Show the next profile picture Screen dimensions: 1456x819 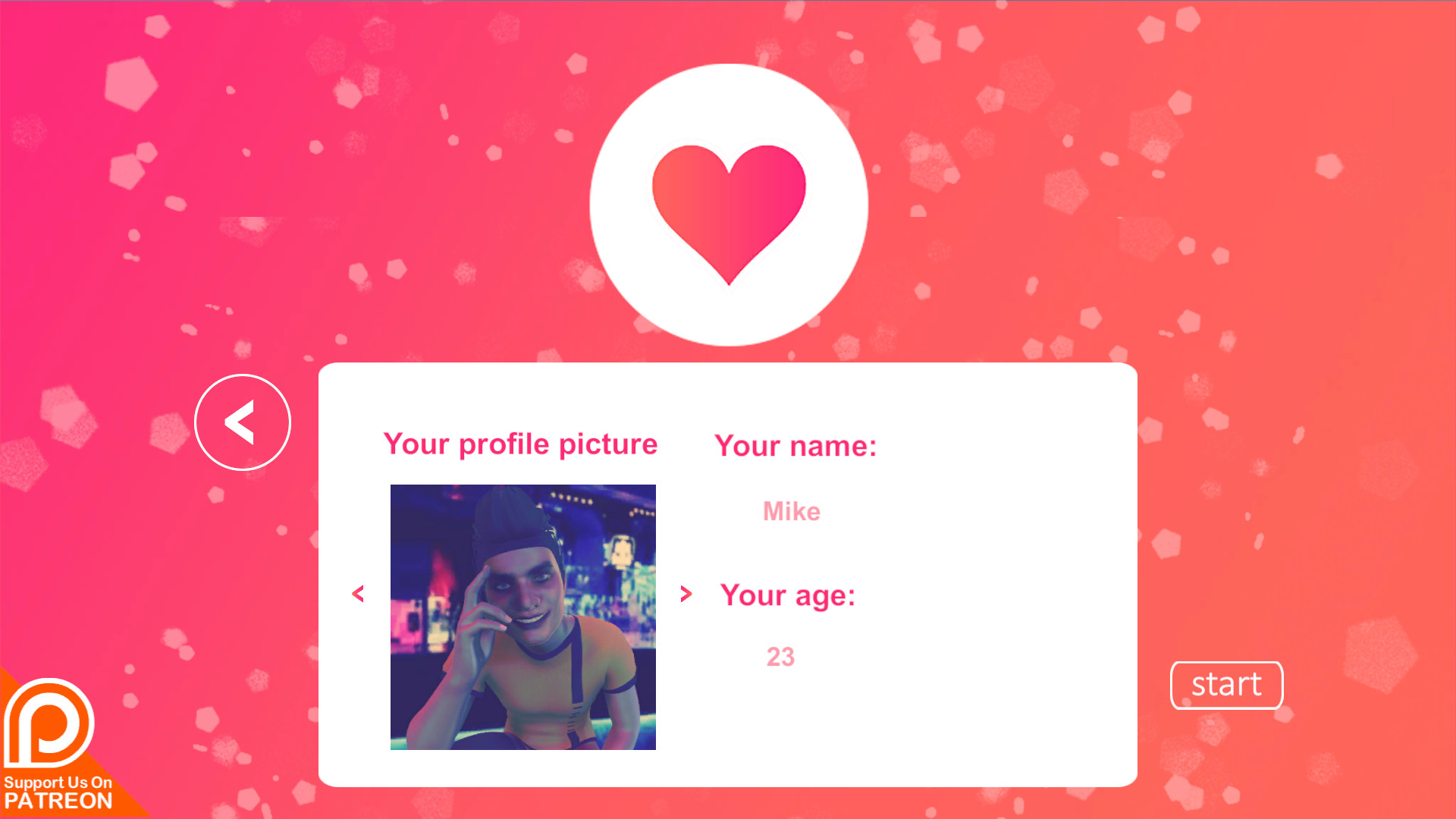(686, 594)
